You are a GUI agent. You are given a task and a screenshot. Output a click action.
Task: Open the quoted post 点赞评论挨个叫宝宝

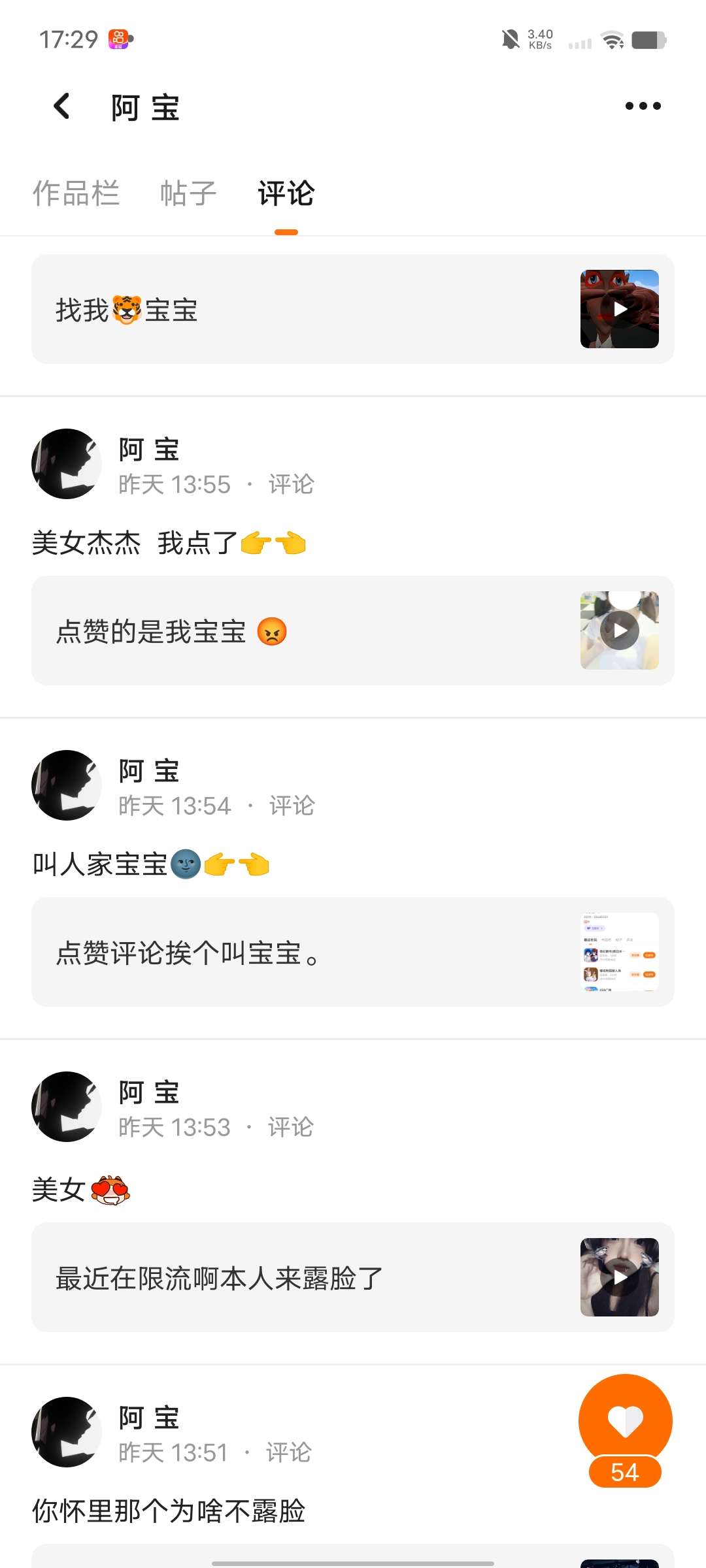tap(353, 952)
